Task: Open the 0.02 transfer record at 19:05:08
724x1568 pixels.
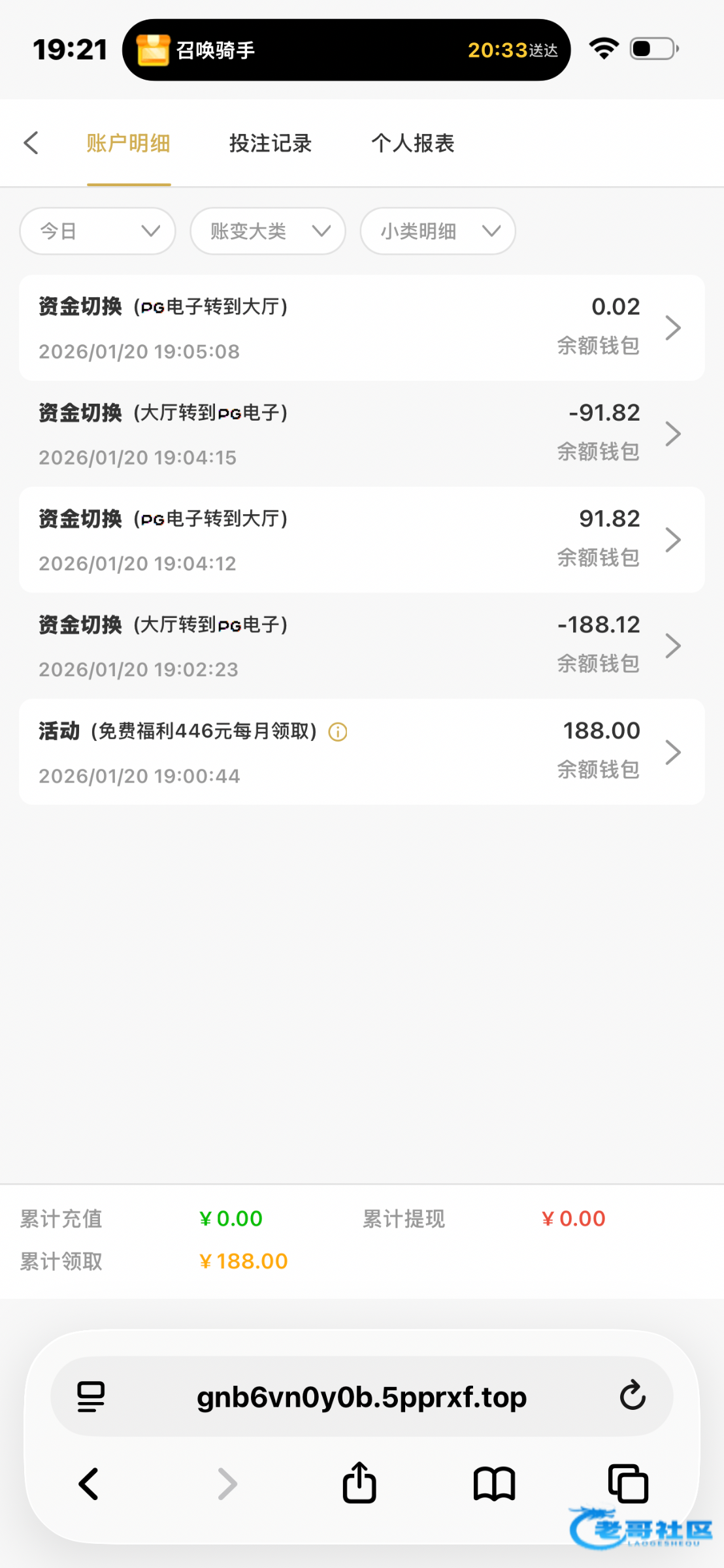Action: [x=361, y=328]
